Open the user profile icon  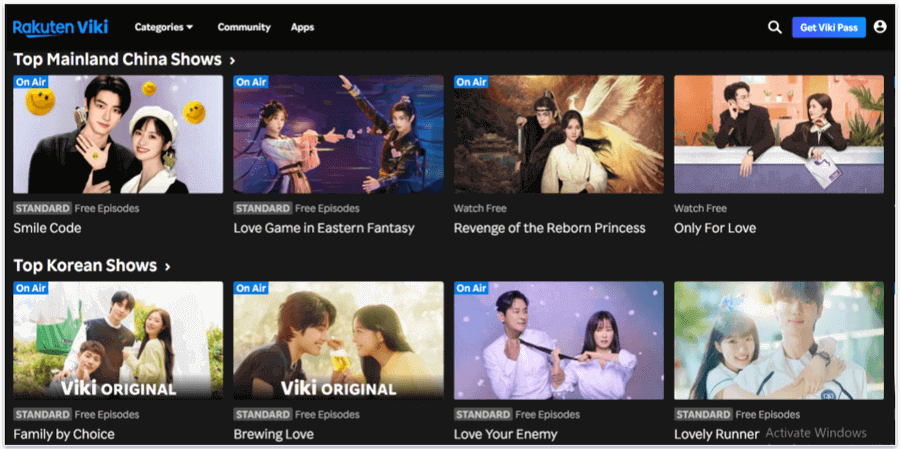880,27
